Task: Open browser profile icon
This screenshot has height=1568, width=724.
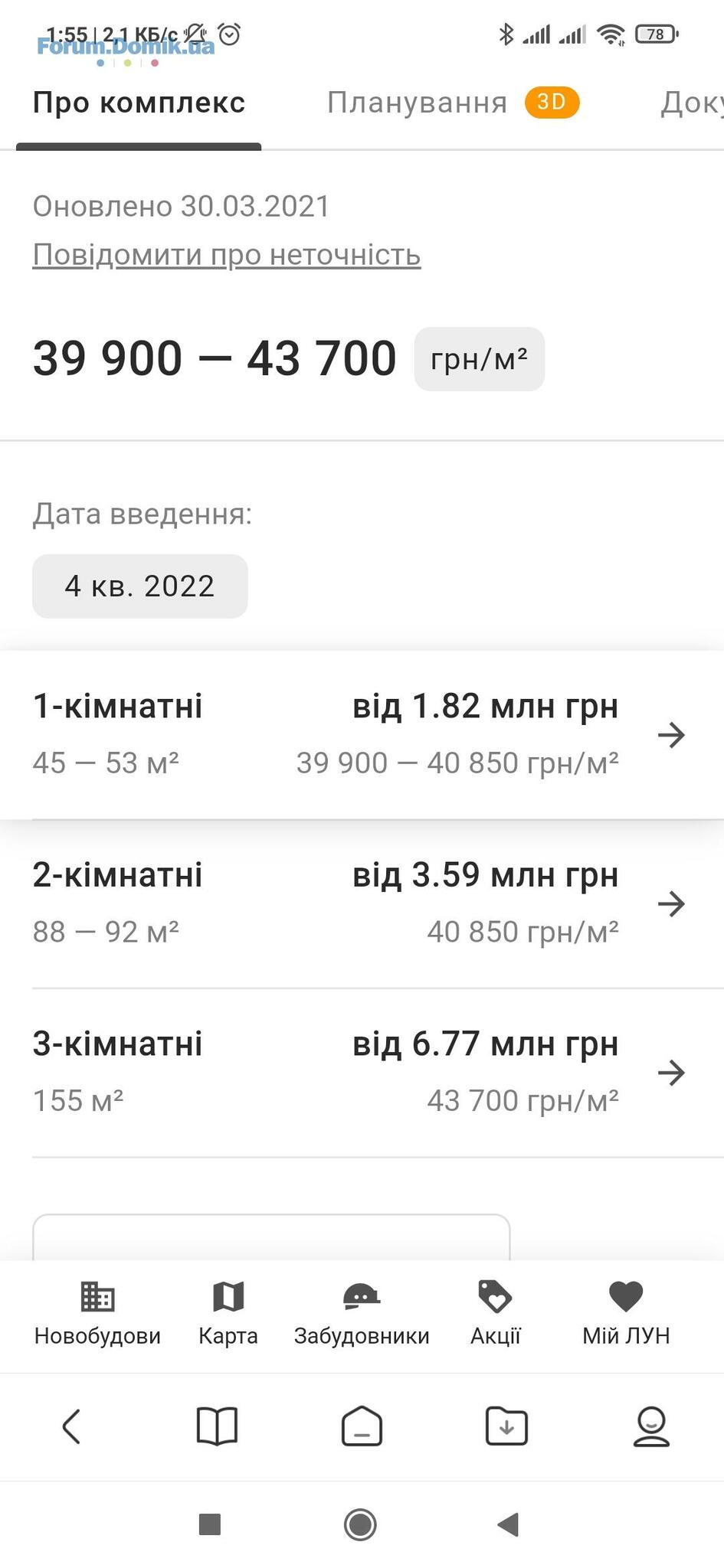Action: [651, 1426]
